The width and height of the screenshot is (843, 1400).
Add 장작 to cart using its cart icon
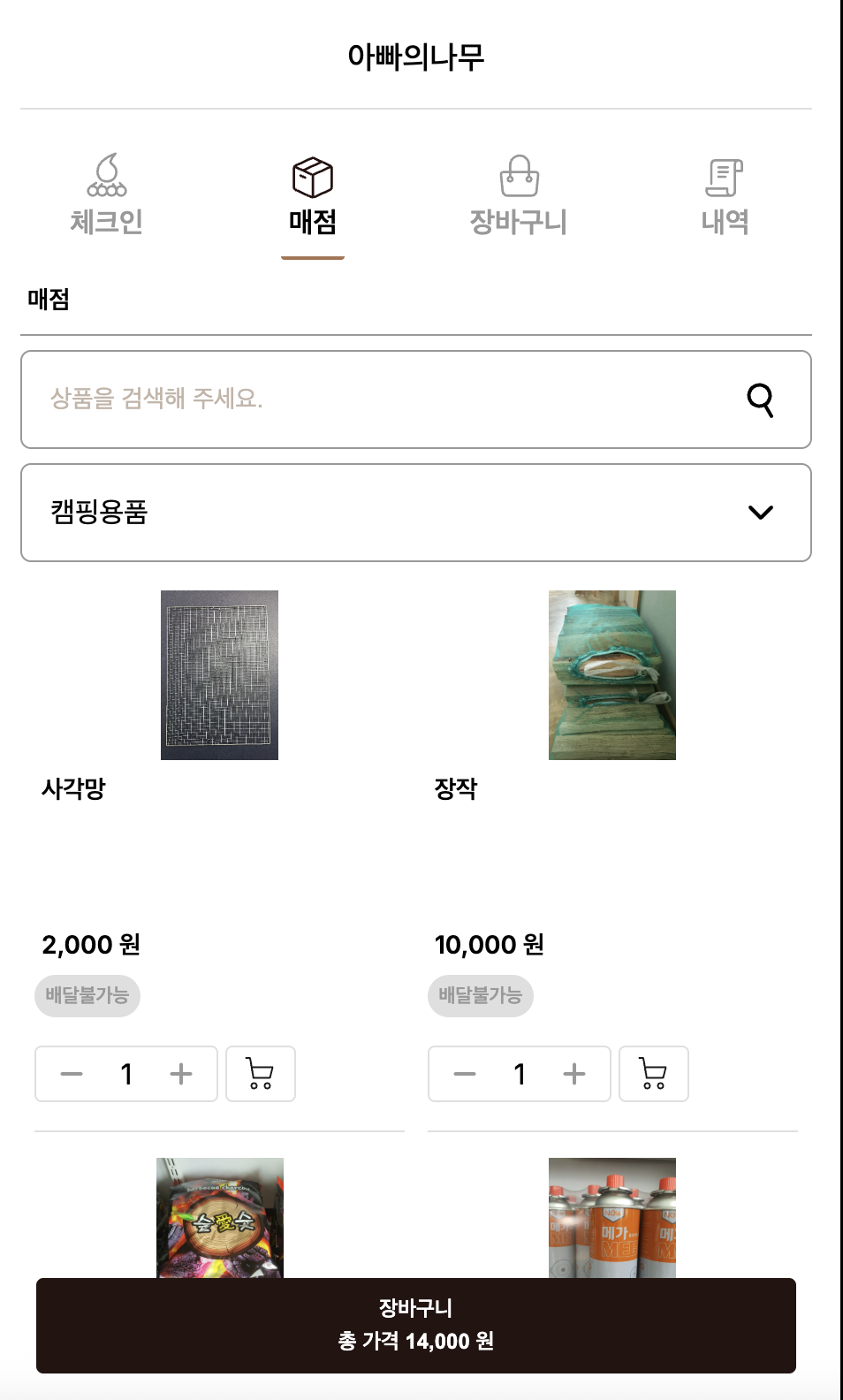(x=653, y=1074)
